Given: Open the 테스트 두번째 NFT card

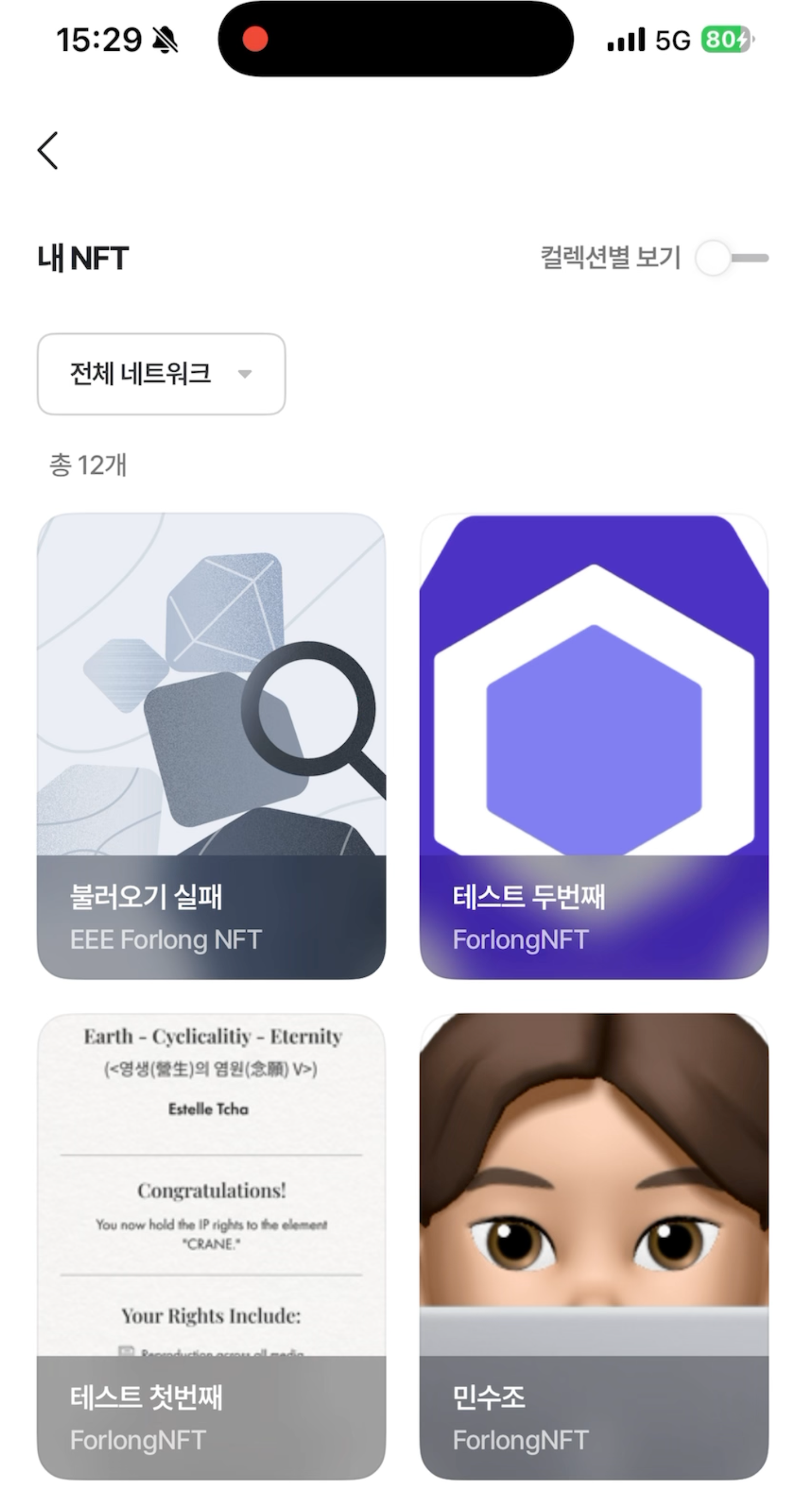Looking at the screenshot, I should point(594,745).
